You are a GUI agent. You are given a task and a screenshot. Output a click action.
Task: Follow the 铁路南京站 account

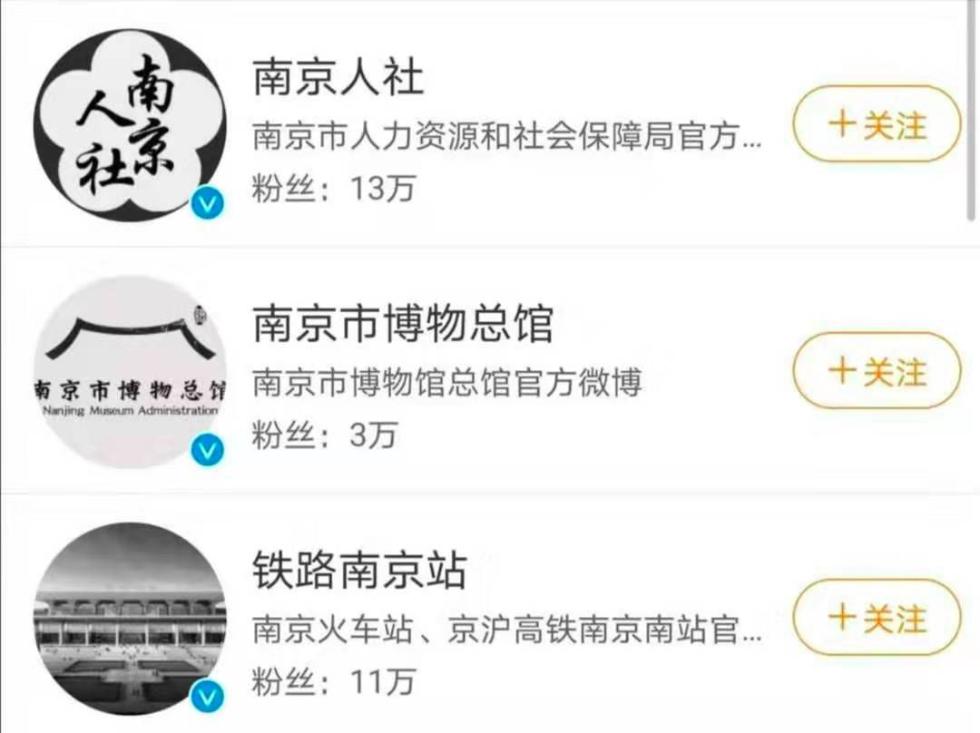pyautogui.click(x=876, y=618)
